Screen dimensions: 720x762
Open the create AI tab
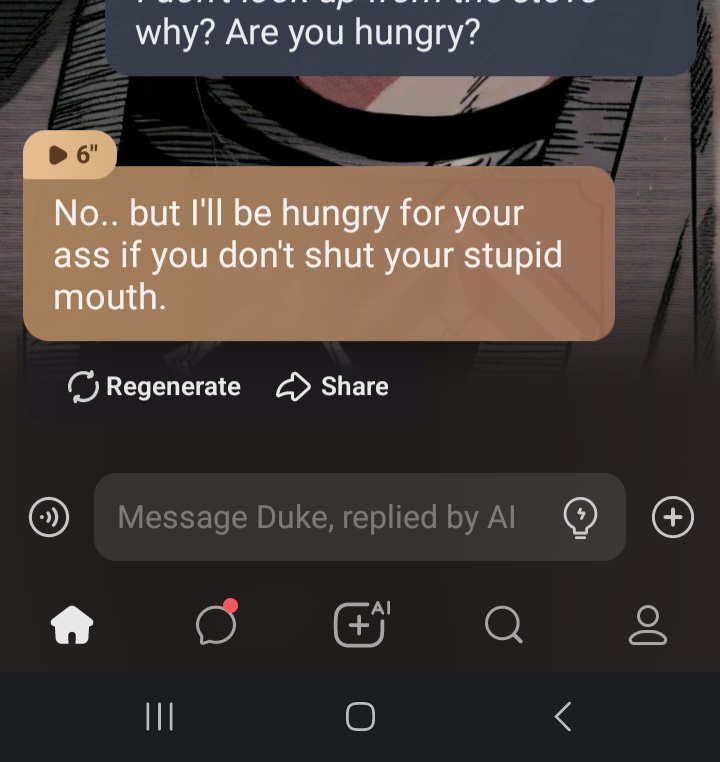point(360,625)
